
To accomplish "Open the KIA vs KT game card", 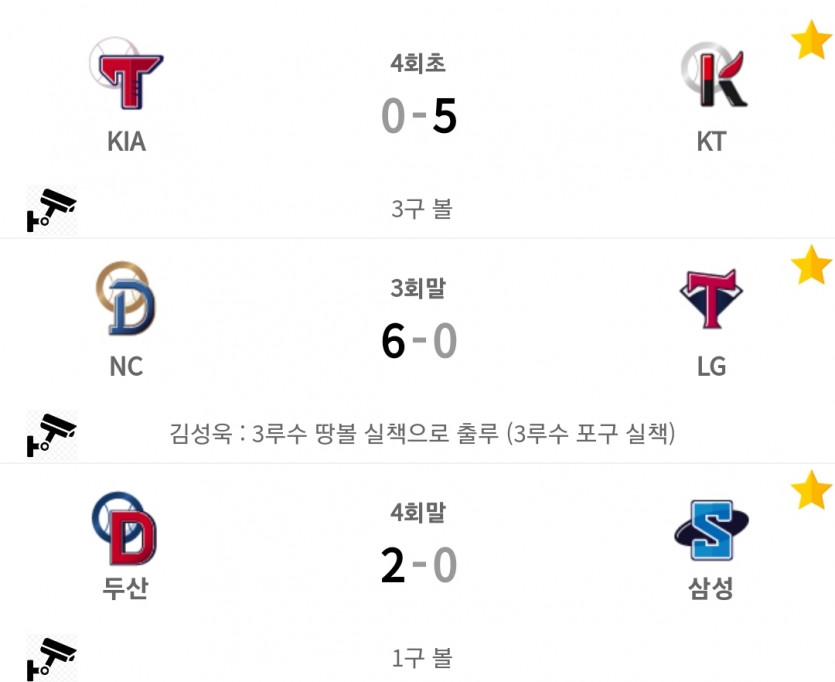I will click(418, 117).
